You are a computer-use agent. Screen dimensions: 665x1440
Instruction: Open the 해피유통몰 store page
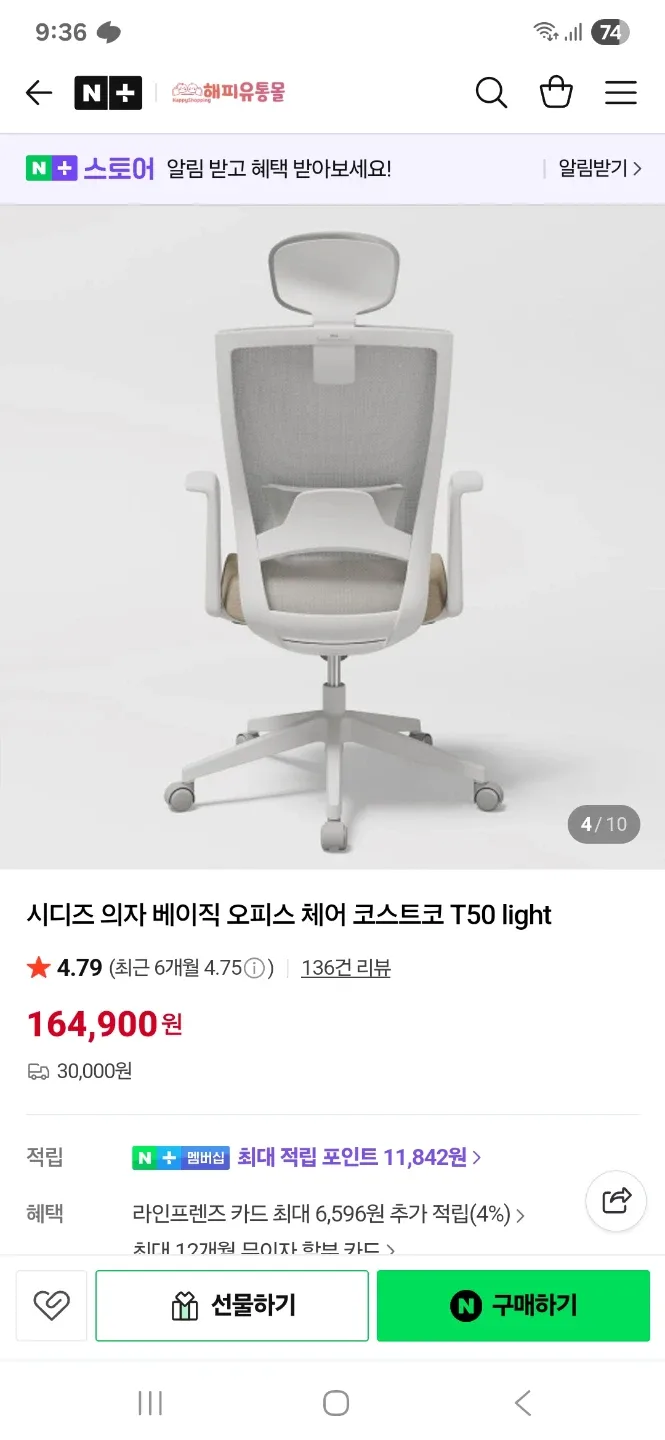[x=228, y=93]
